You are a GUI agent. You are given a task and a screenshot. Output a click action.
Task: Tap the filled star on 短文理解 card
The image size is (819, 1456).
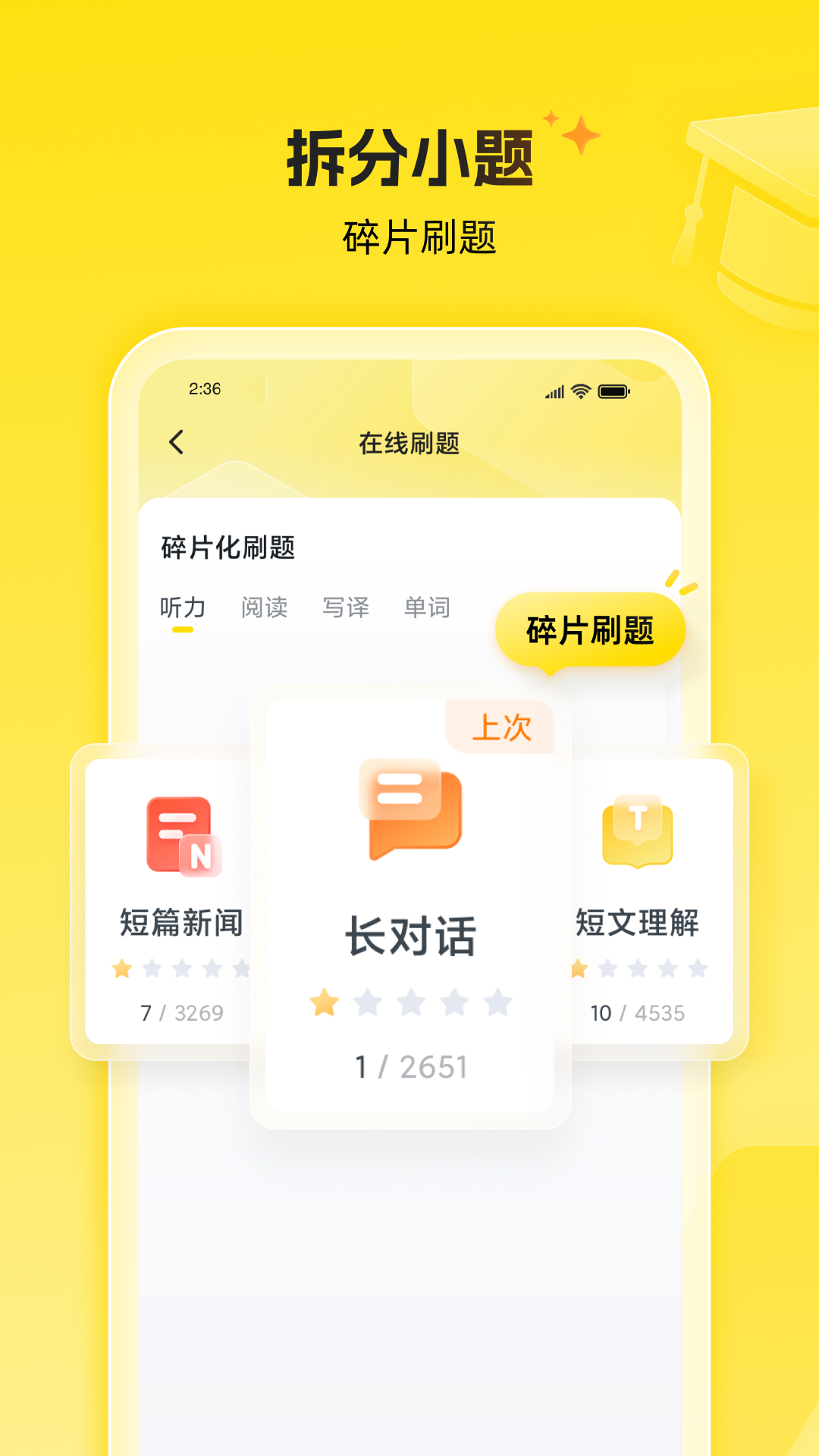click(579, 968)
